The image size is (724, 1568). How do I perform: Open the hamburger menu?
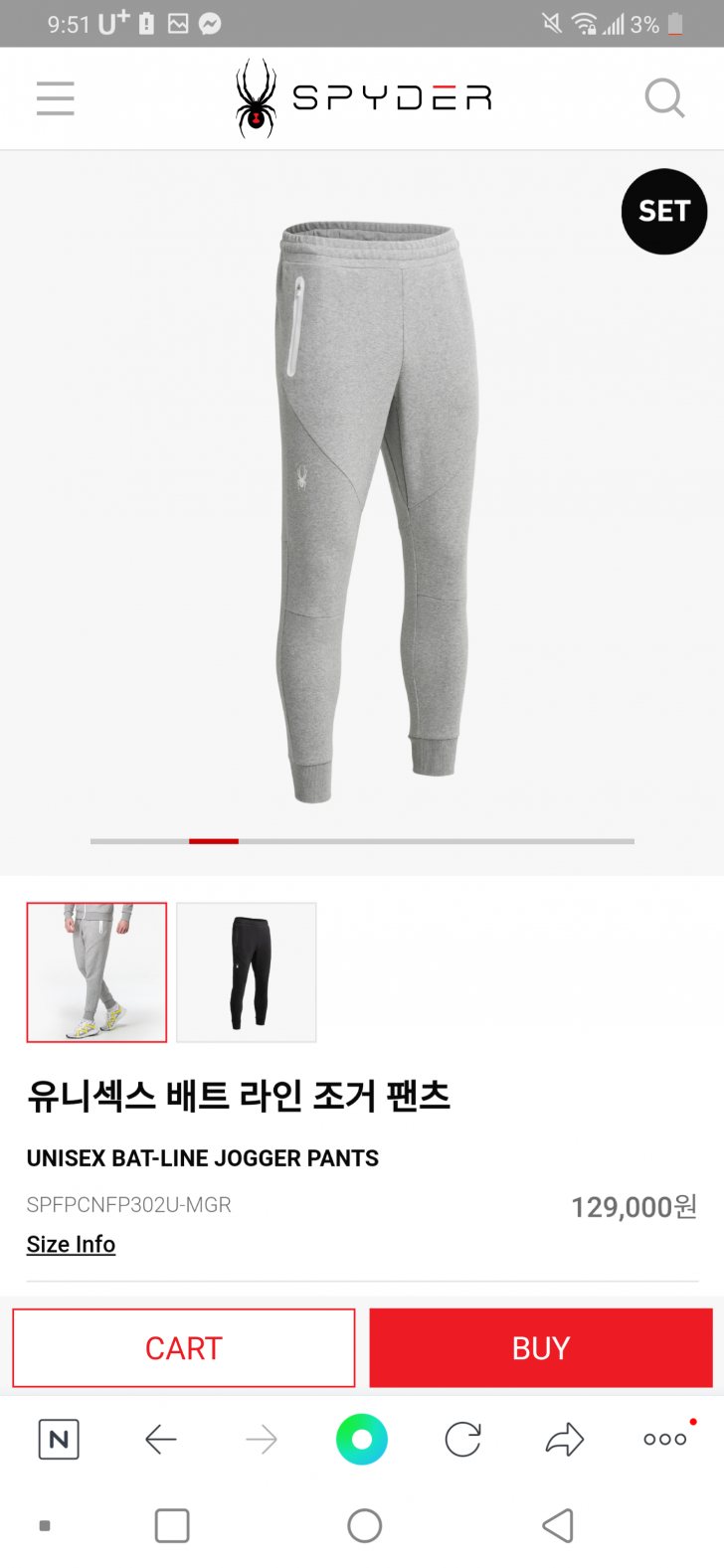click(55, 98)
